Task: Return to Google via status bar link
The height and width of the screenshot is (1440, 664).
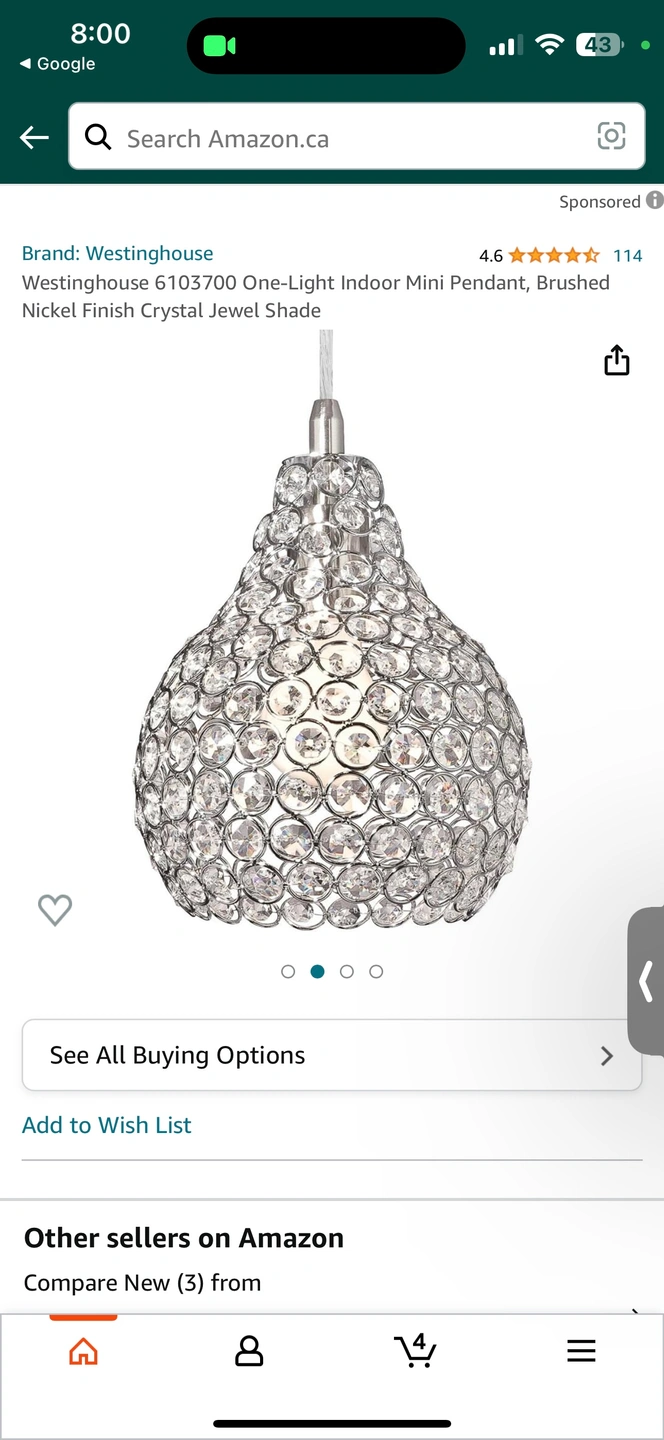Action: tap(58, 64)
